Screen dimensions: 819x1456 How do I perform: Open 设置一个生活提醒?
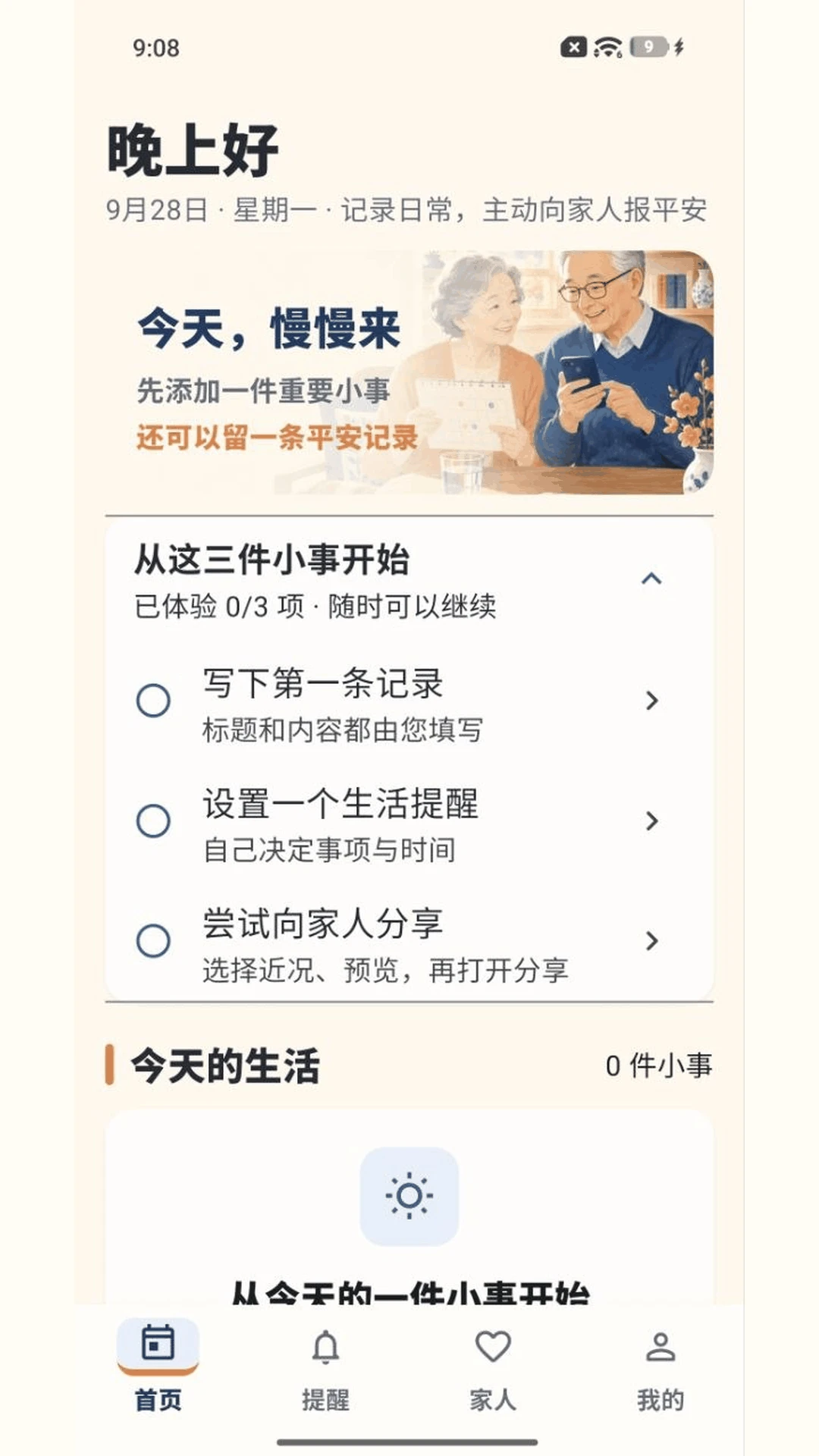pos(409,821)
